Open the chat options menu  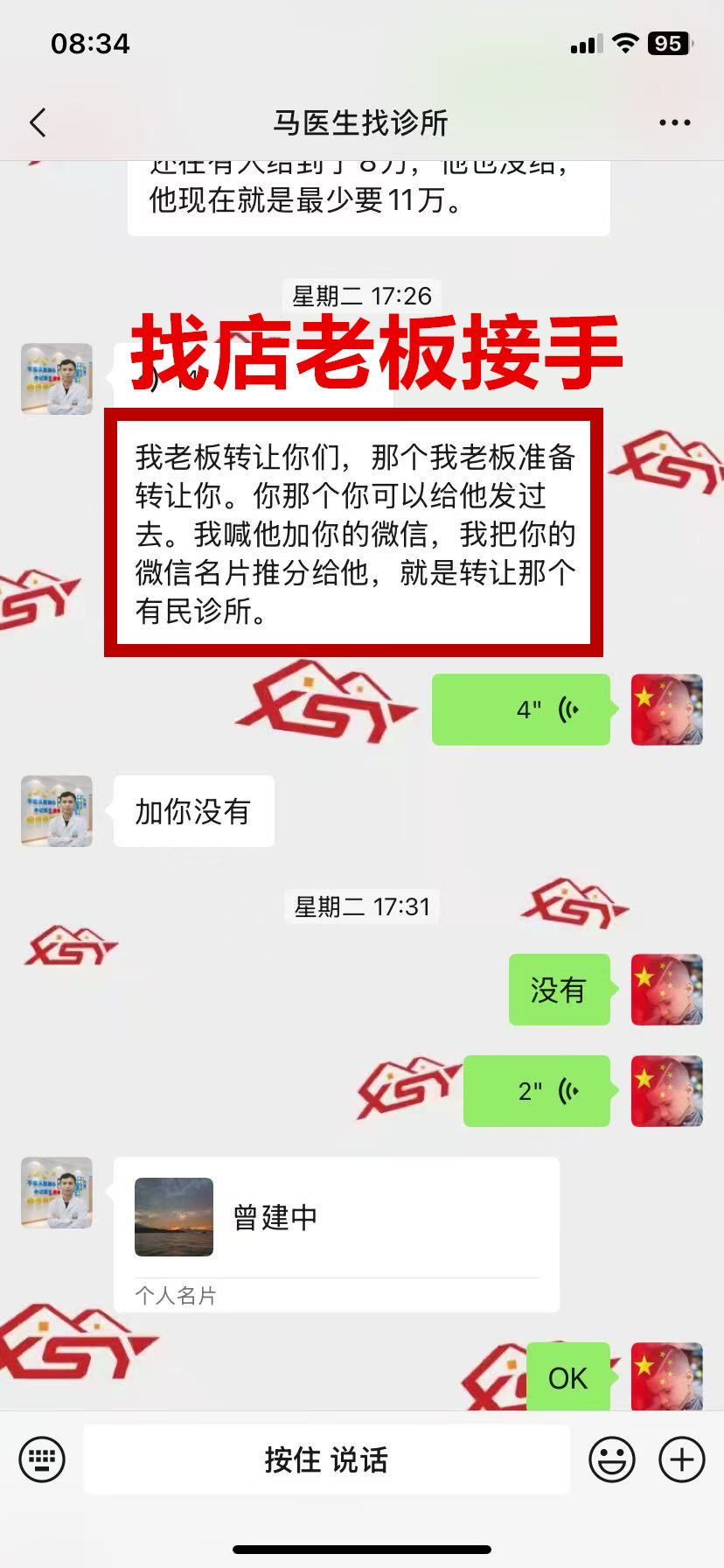tap(674, 123)
